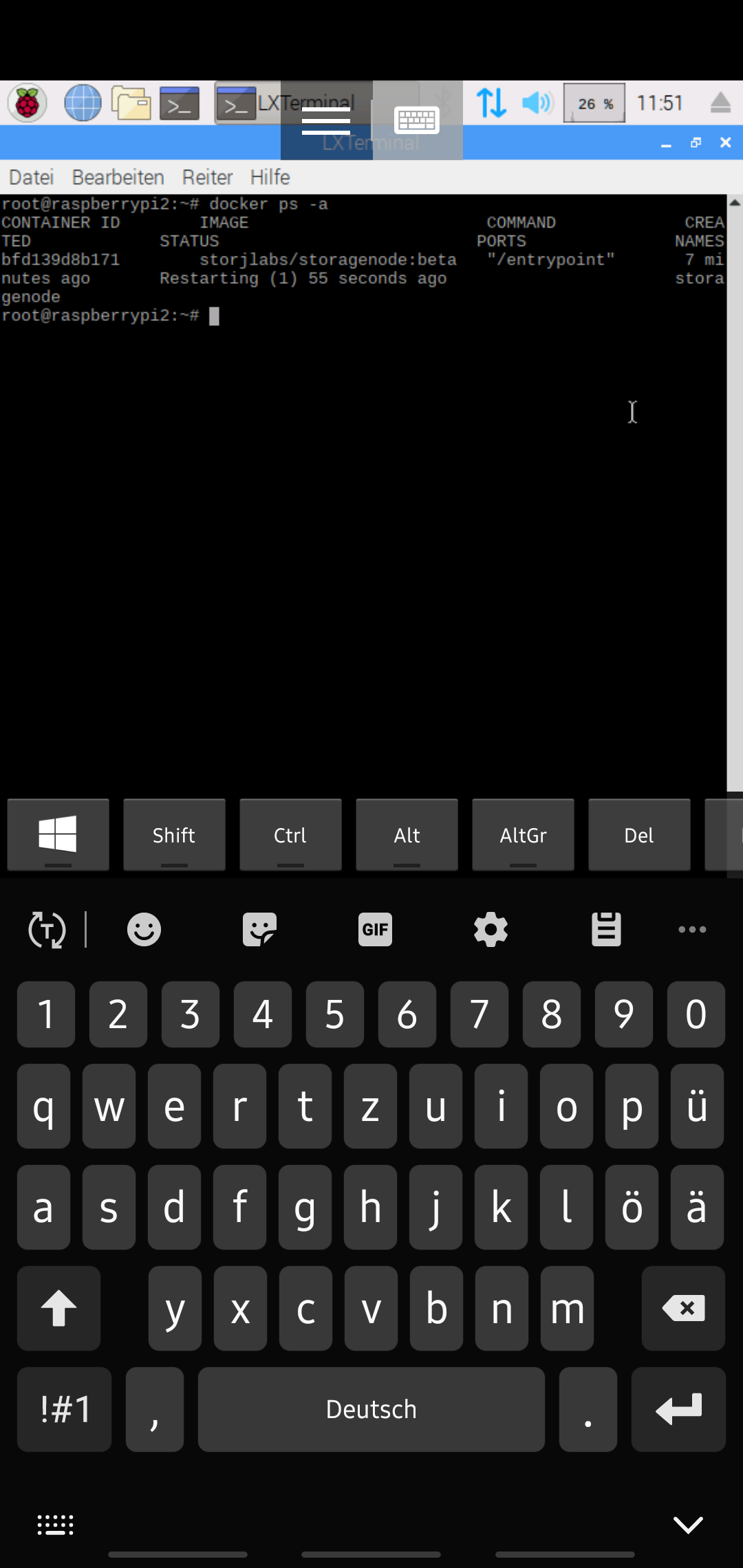Tap the AltGr modifier key
This screenshot has height=1568, width=743.
pos(523,835)
